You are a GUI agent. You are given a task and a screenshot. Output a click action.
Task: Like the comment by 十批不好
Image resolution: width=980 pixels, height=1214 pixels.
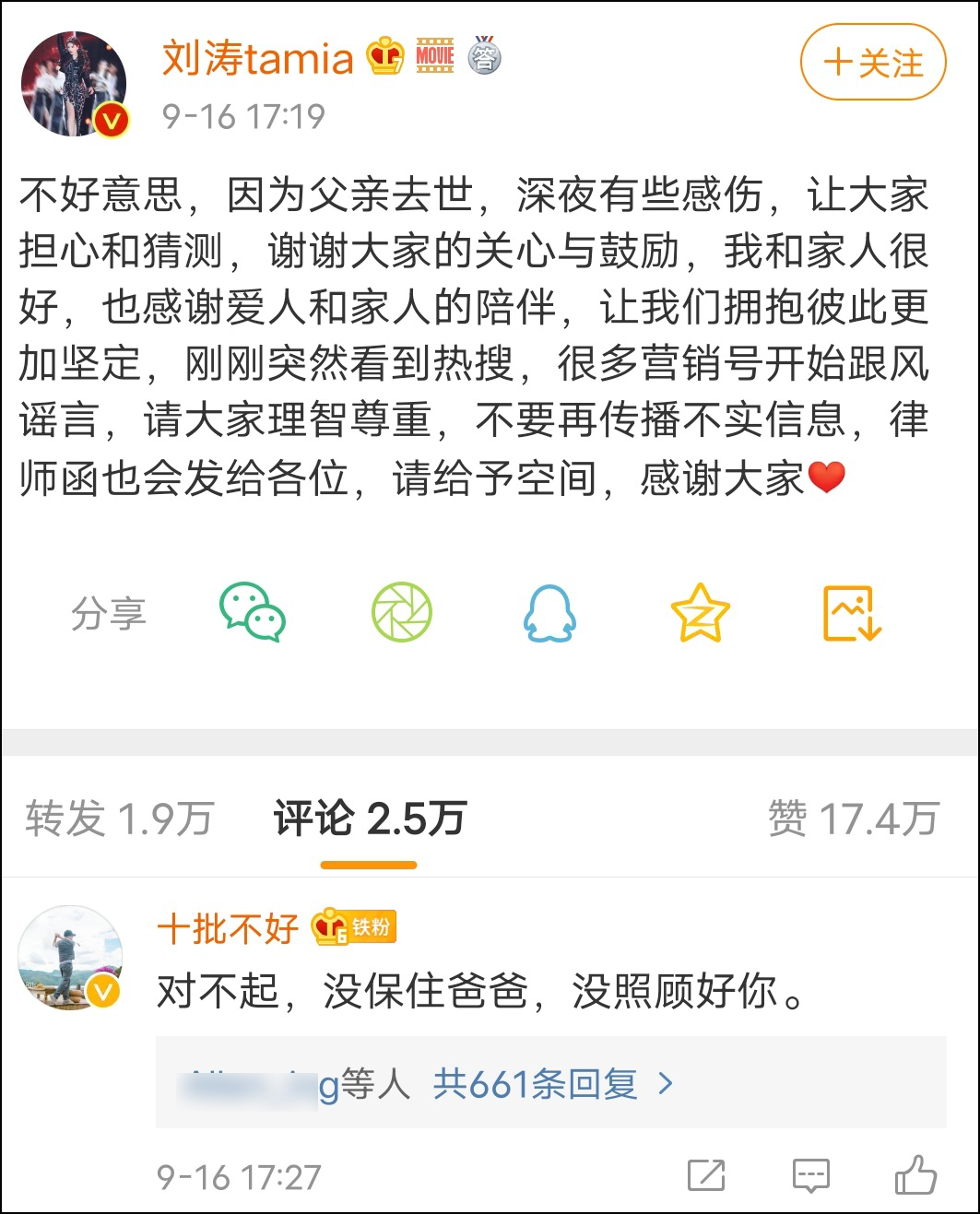coord(915,1175)
